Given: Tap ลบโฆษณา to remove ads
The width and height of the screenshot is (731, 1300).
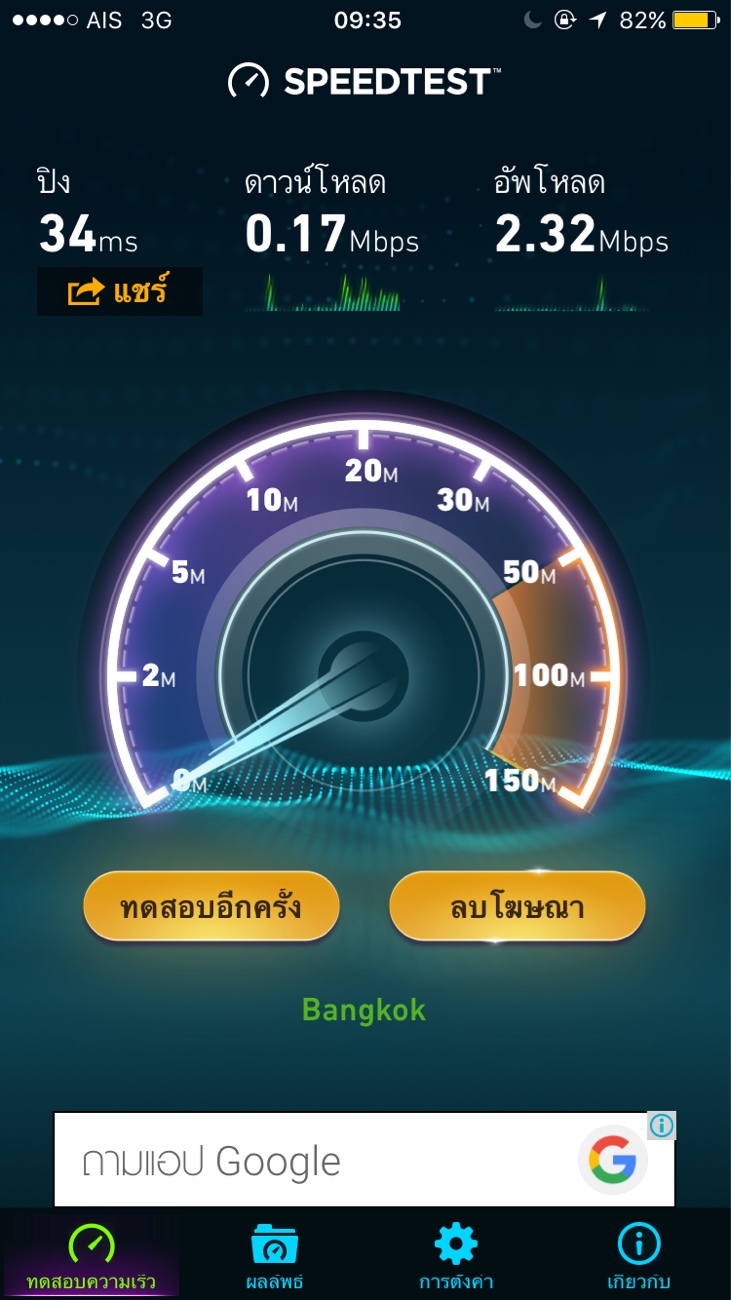Looking at the screenshot, I should pos(517,907).
